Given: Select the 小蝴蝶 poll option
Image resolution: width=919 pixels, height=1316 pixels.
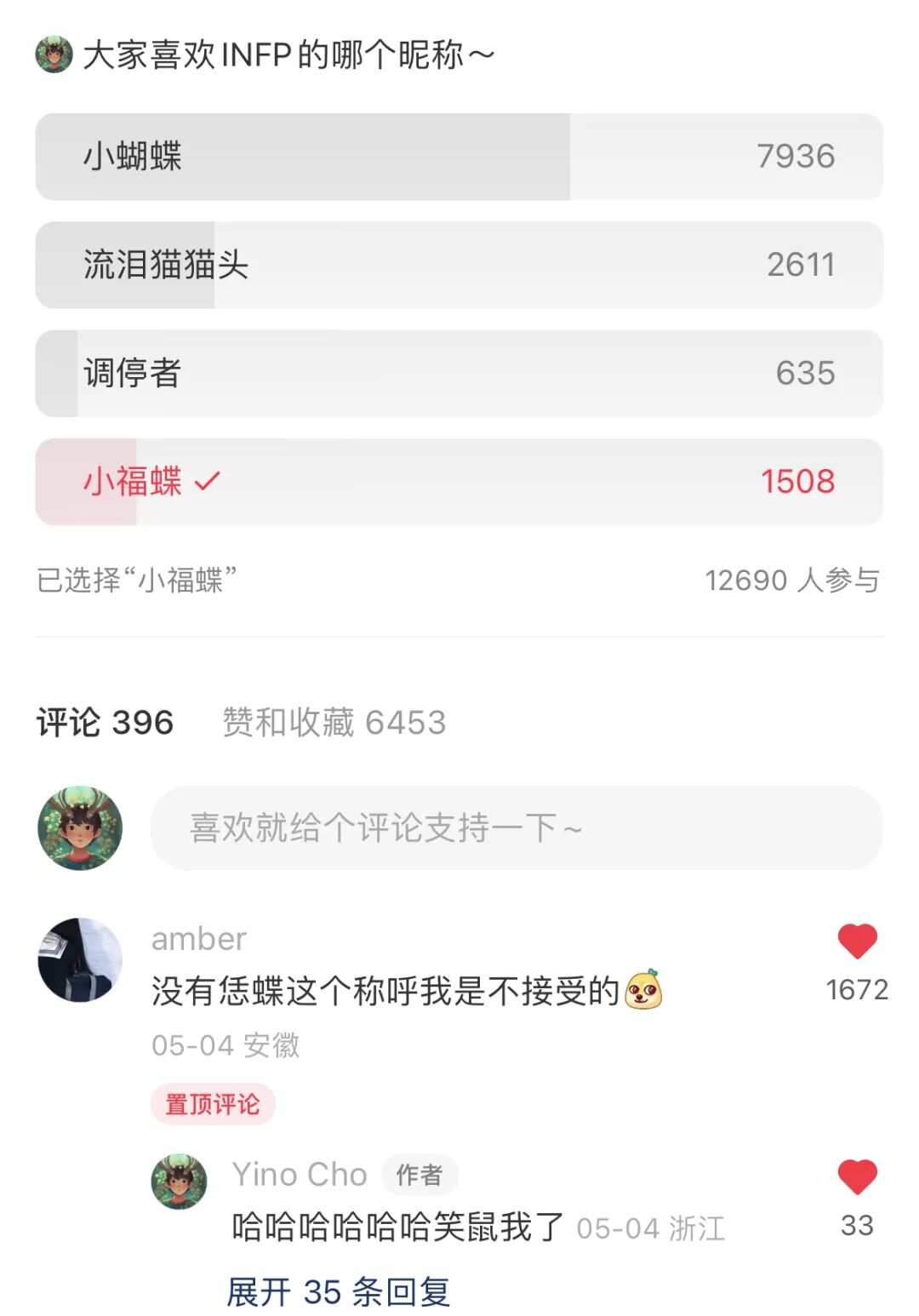Looking at the screenshot, I should 459,157.
